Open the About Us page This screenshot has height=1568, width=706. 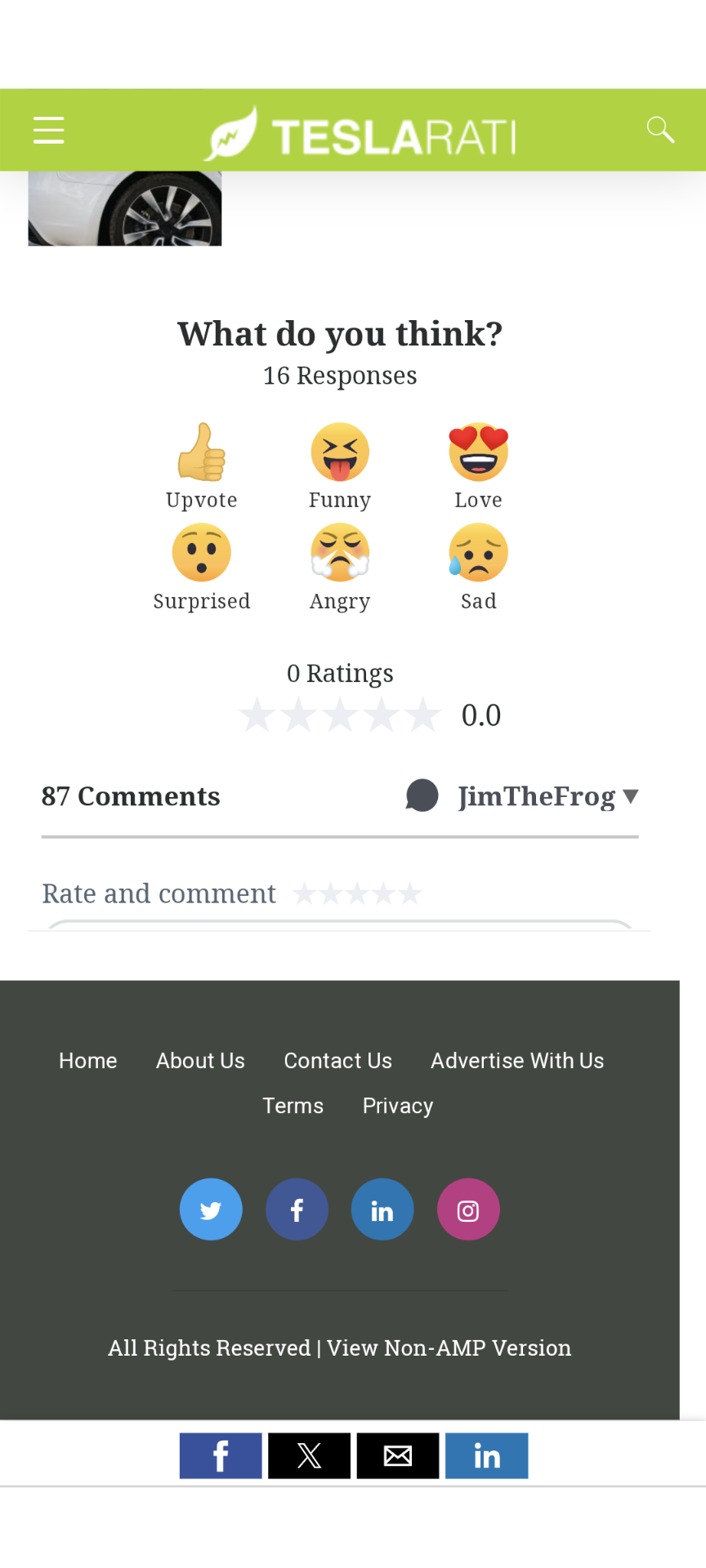[x=200, y=1060]
